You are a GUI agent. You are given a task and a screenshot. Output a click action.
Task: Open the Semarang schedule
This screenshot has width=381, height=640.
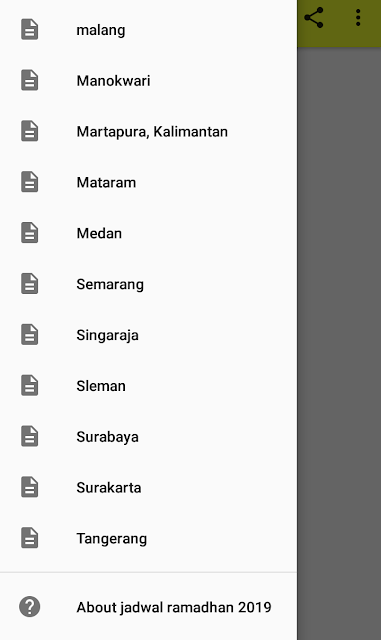148,284
